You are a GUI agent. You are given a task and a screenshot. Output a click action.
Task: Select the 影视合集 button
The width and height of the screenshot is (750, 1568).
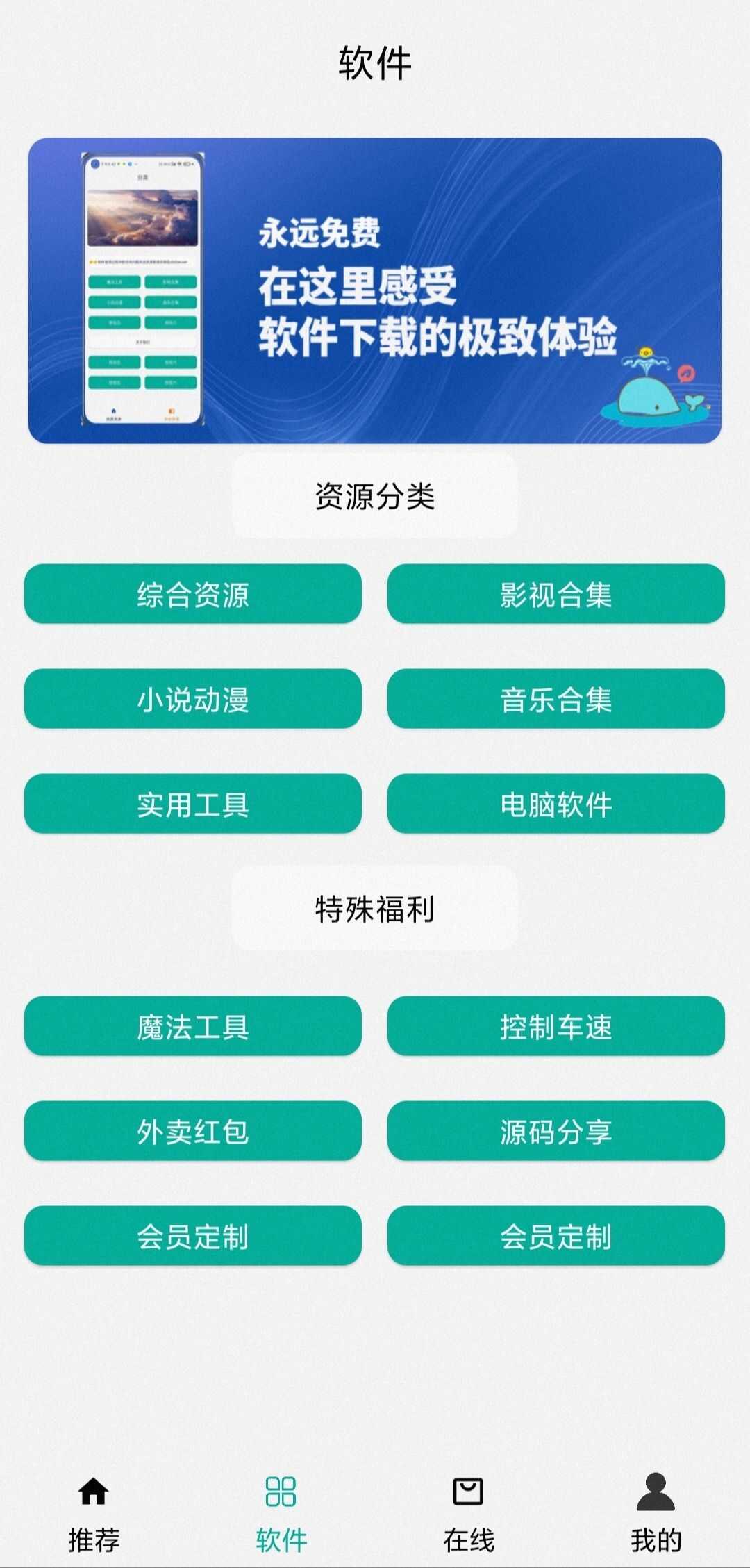click(x=556, y=594)
